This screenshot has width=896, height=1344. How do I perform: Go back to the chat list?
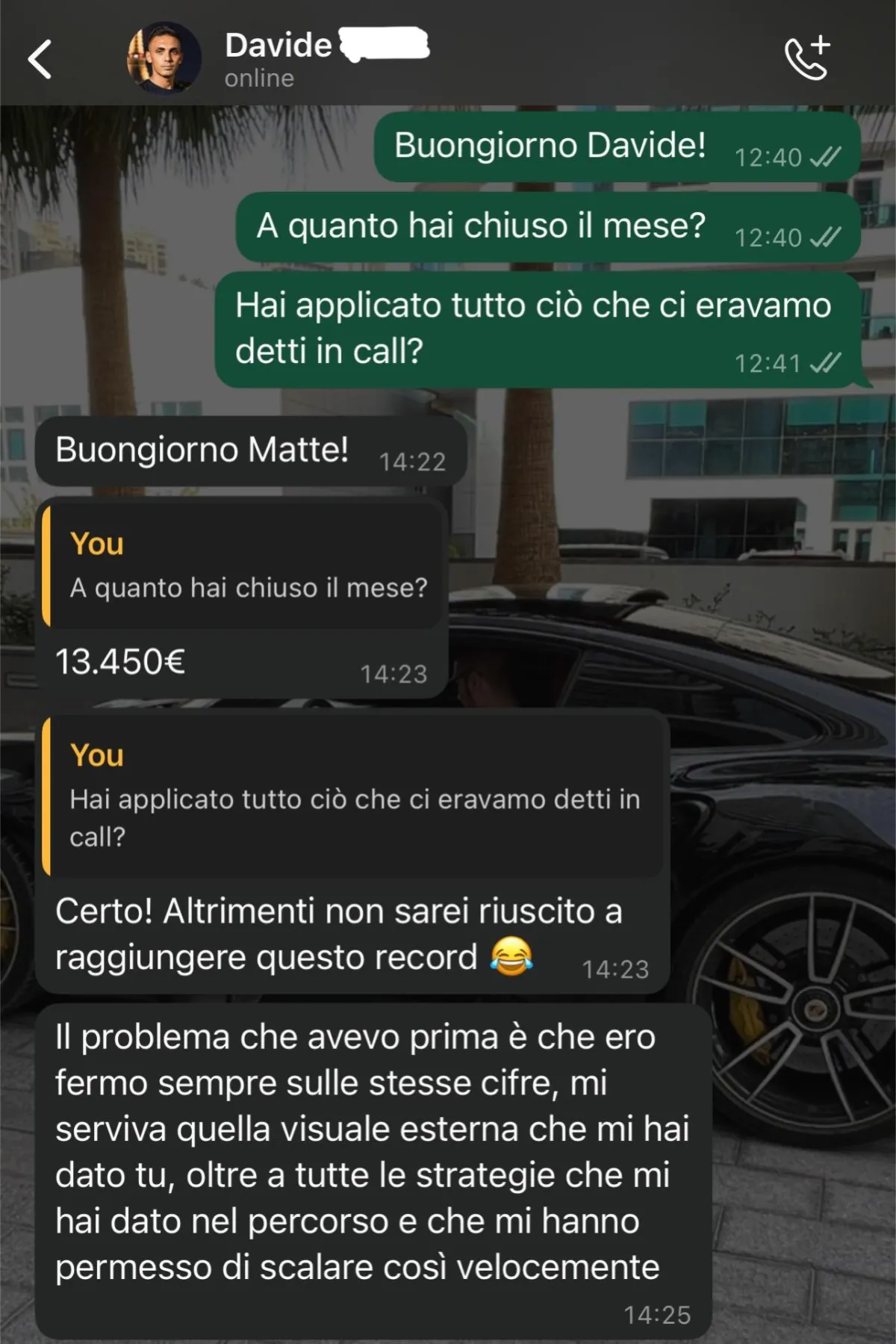(x=40, y=59)
